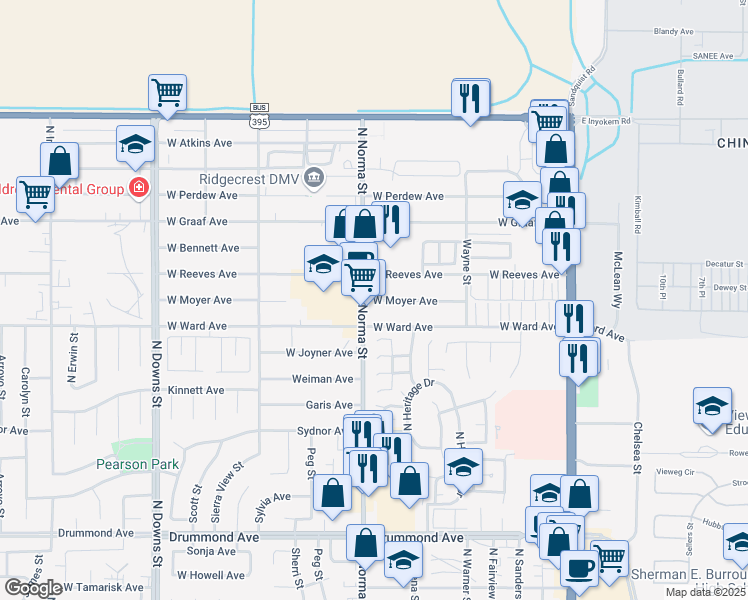Screen dimensions: 748x600
Task: Select the school marker beside W Atkins Ave
Action: [x=135, y=143]
